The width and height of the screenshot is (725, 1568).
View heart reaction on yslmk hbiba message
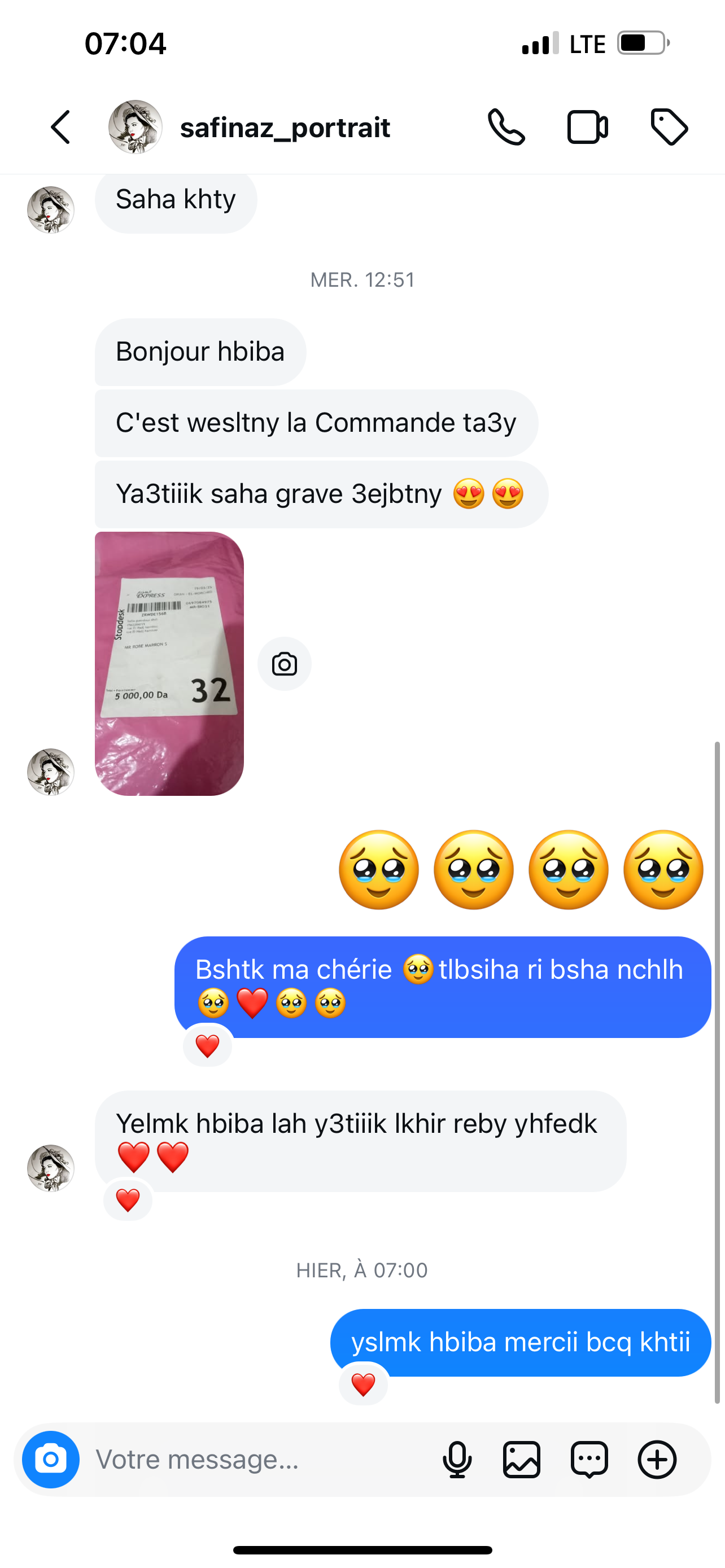364,1385
